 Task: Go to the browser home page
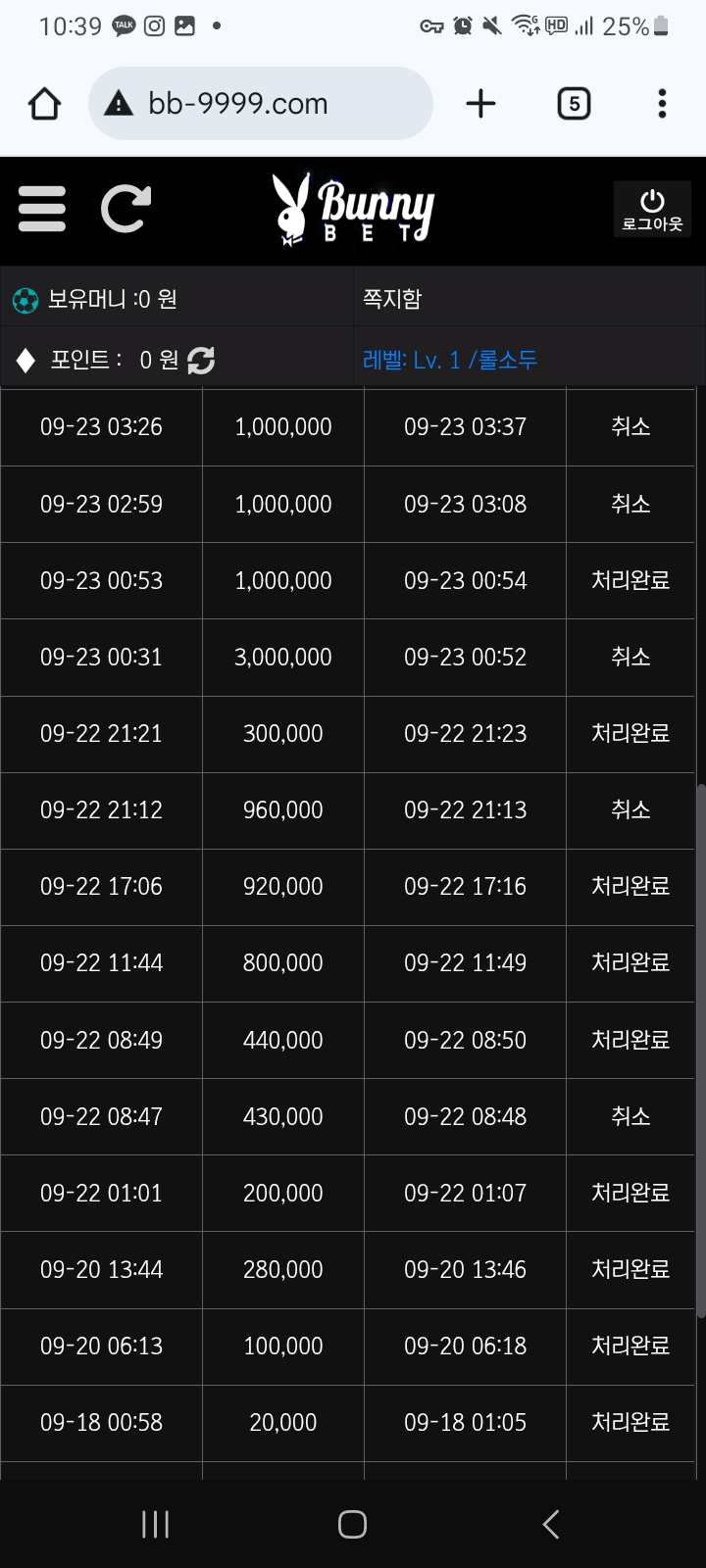click(44, 104)
